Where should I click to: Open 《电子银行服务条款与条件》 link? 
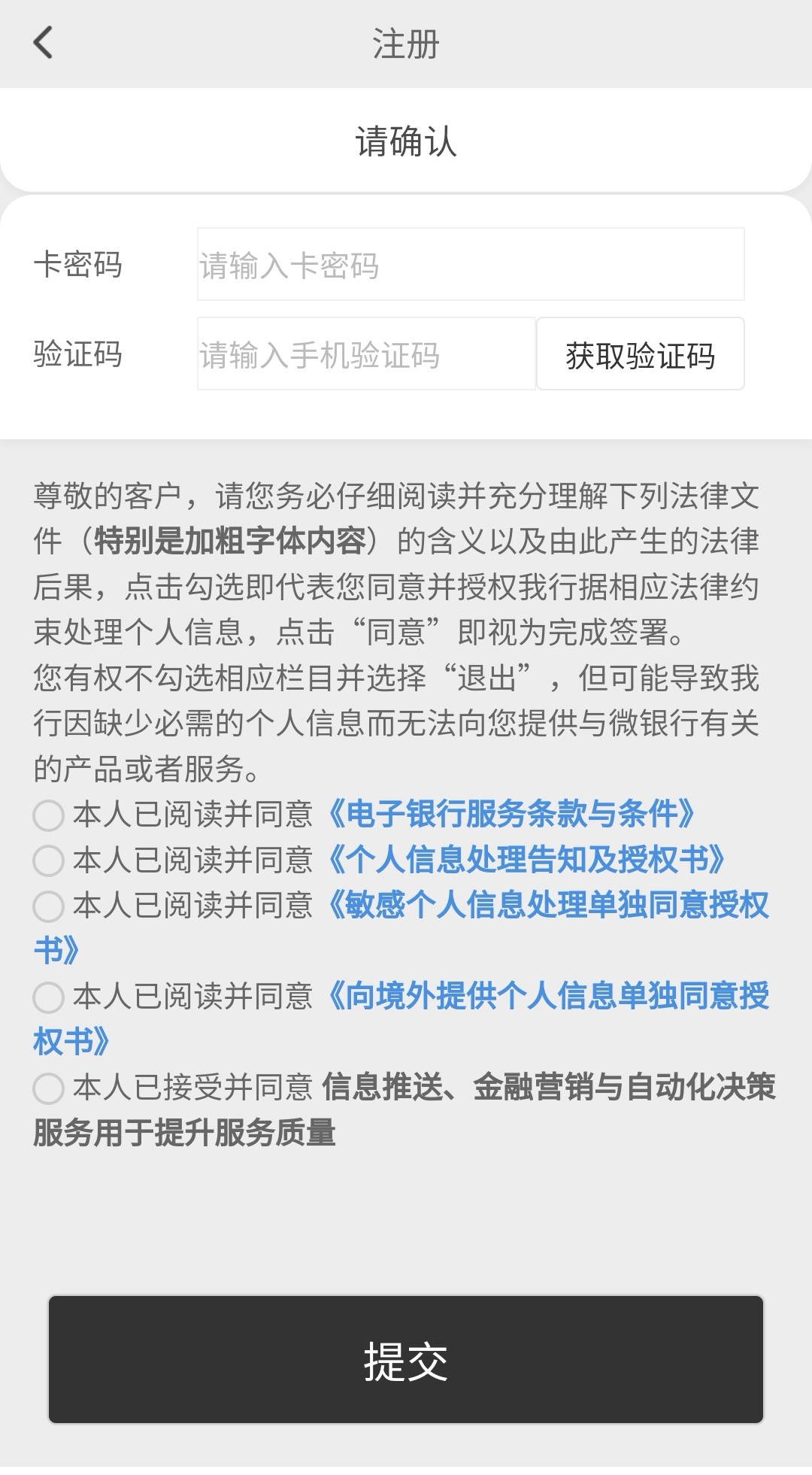[511, 814]
